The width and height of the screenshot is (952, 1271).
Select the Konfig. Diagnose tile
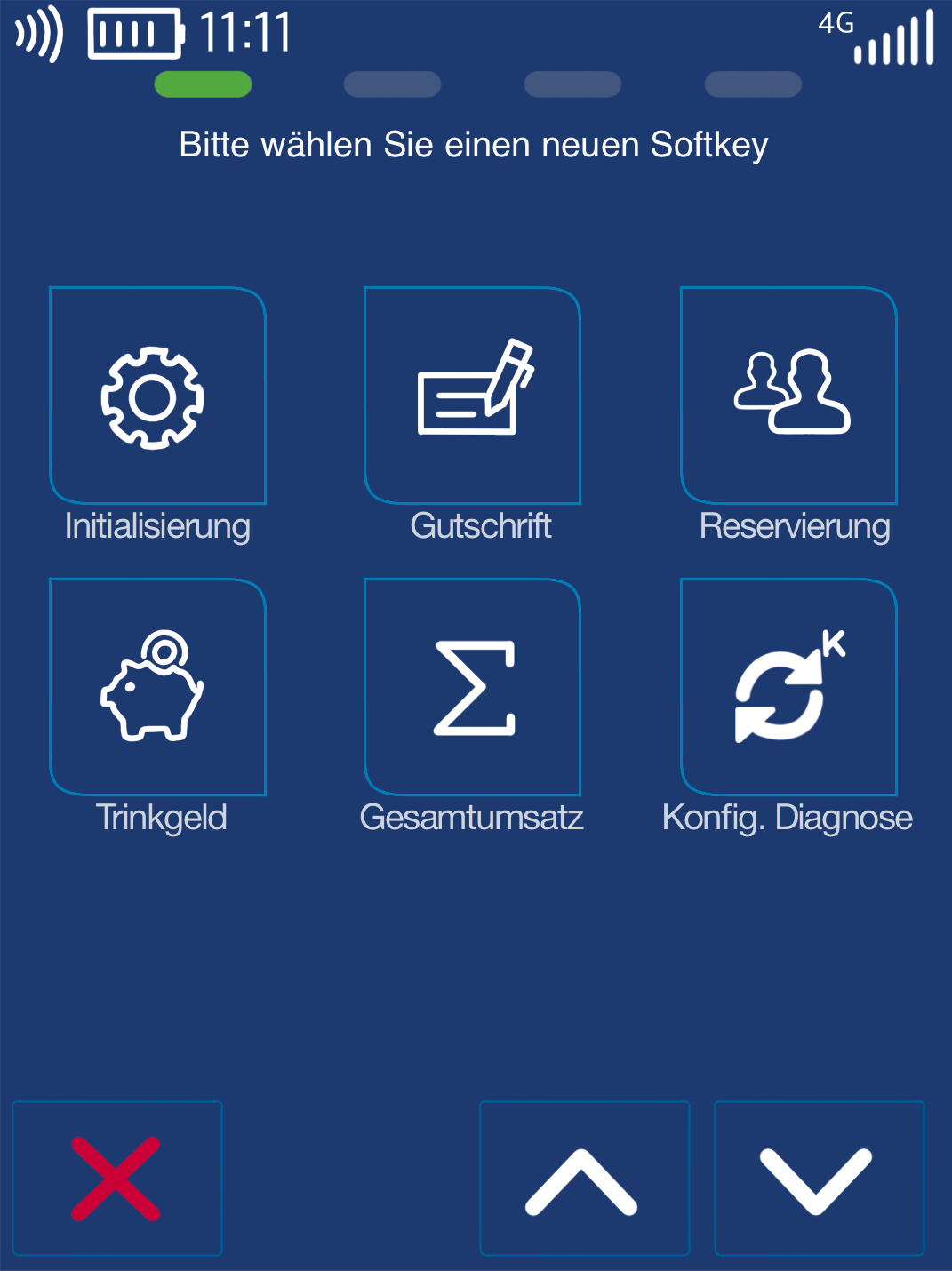(x=789, y=687)
